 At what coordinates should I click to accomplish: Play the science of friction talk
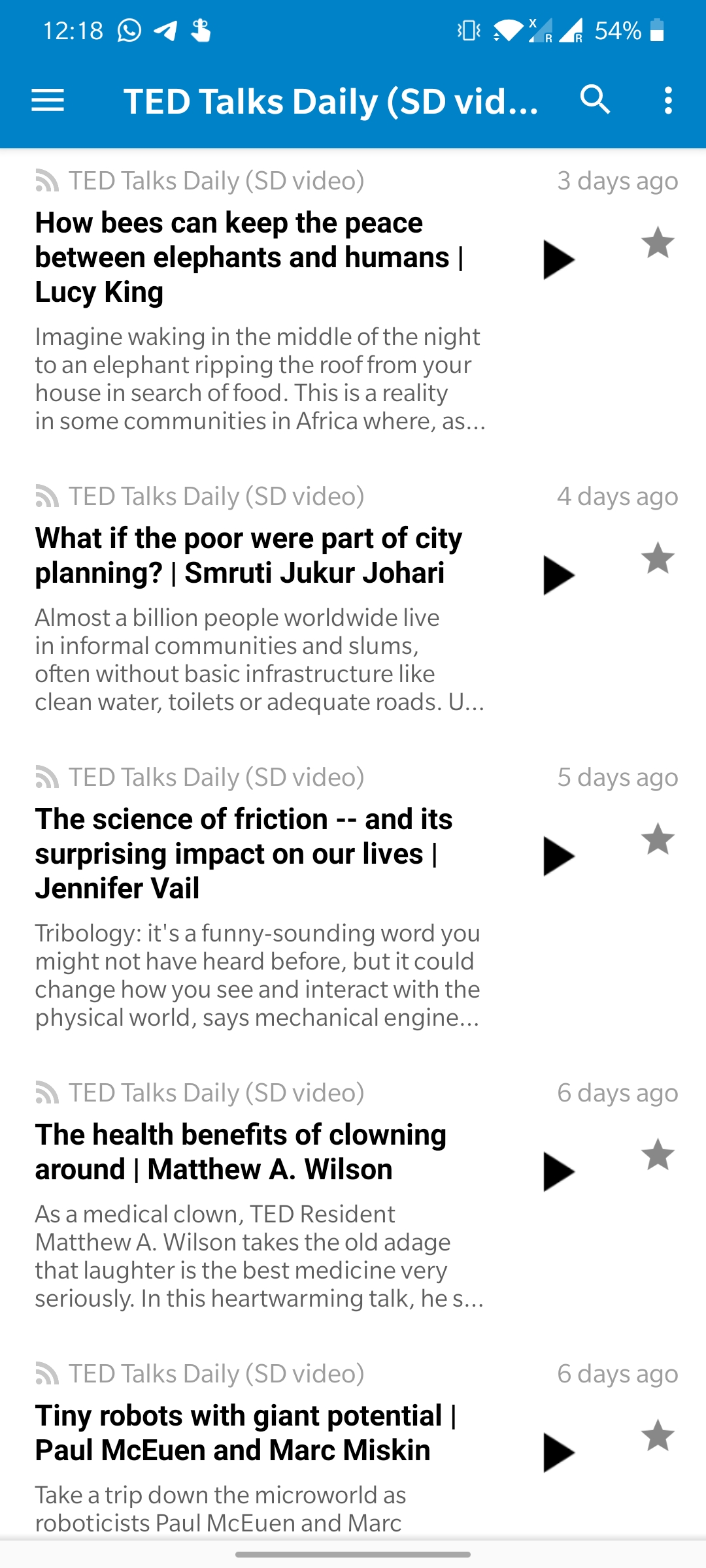click(x=558, y=856)
